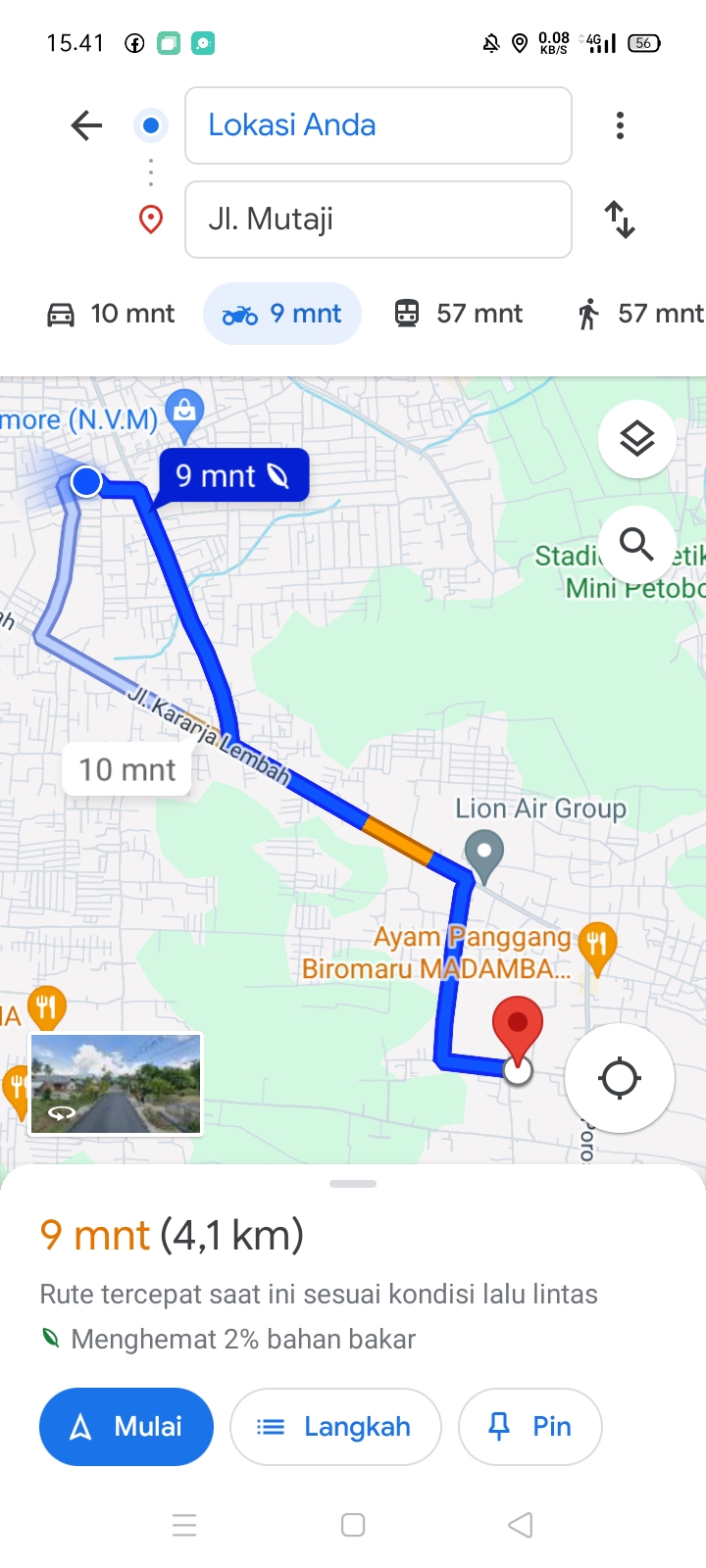Swap start and destination locations
Image resolution: width=706 pixels, height=1568 pixels.
click(620, 220)
